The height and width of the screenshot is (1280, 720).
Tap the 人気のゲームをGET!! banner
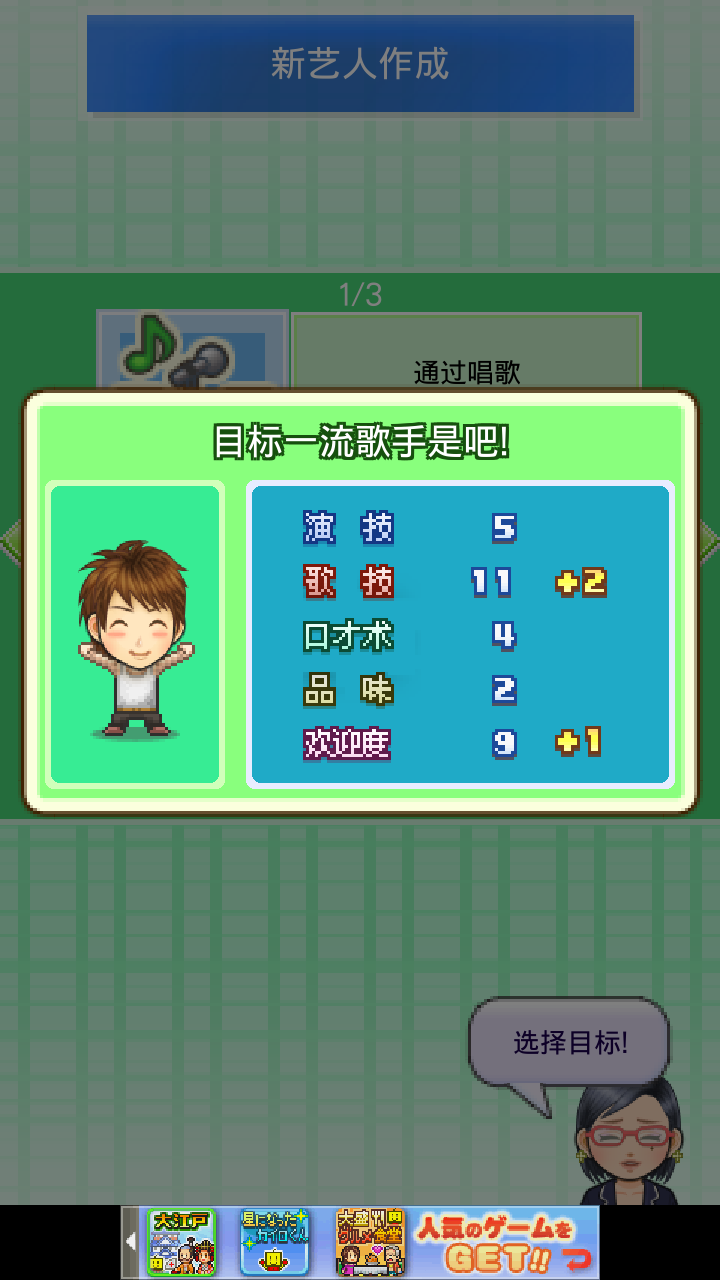[x=505, y=1242]
